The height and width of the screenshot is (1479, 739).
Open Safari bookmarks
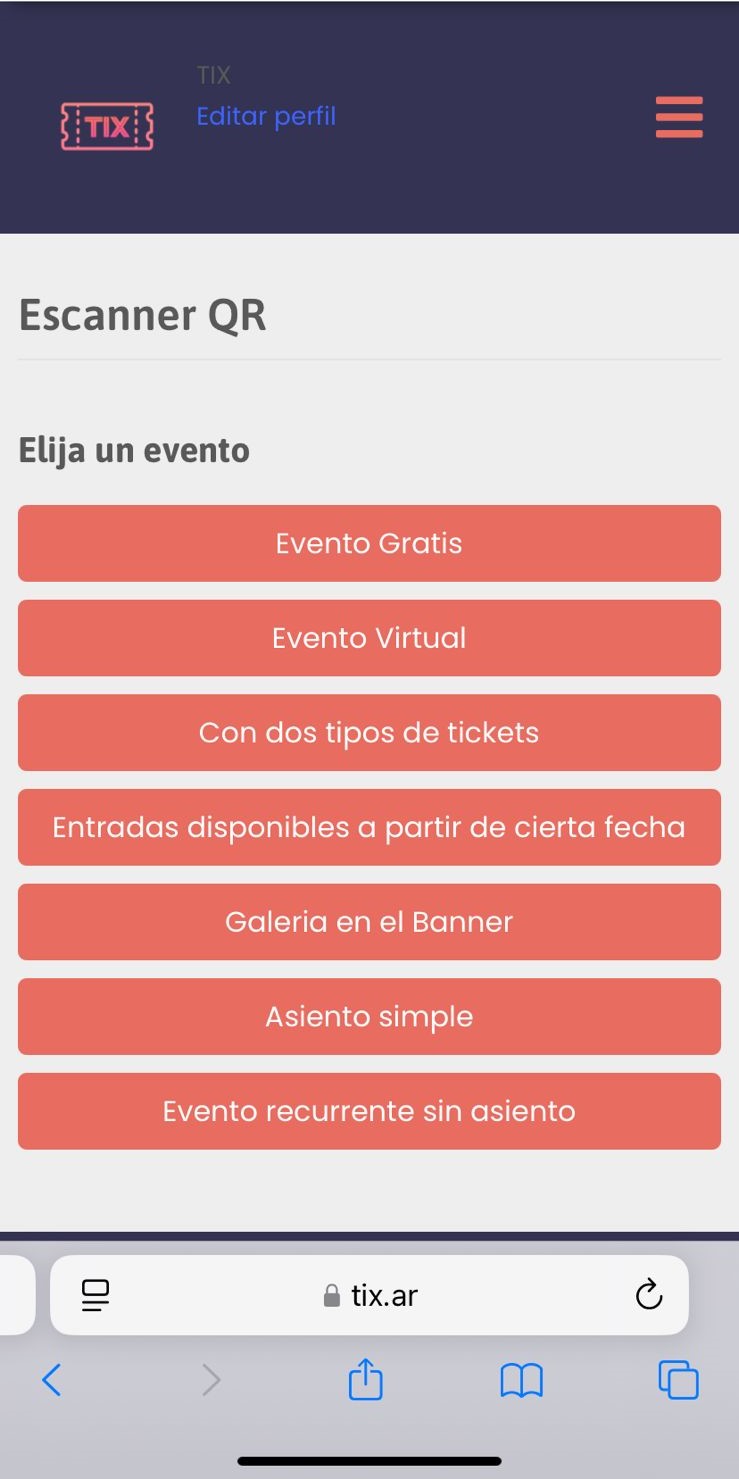point(521,1381)
